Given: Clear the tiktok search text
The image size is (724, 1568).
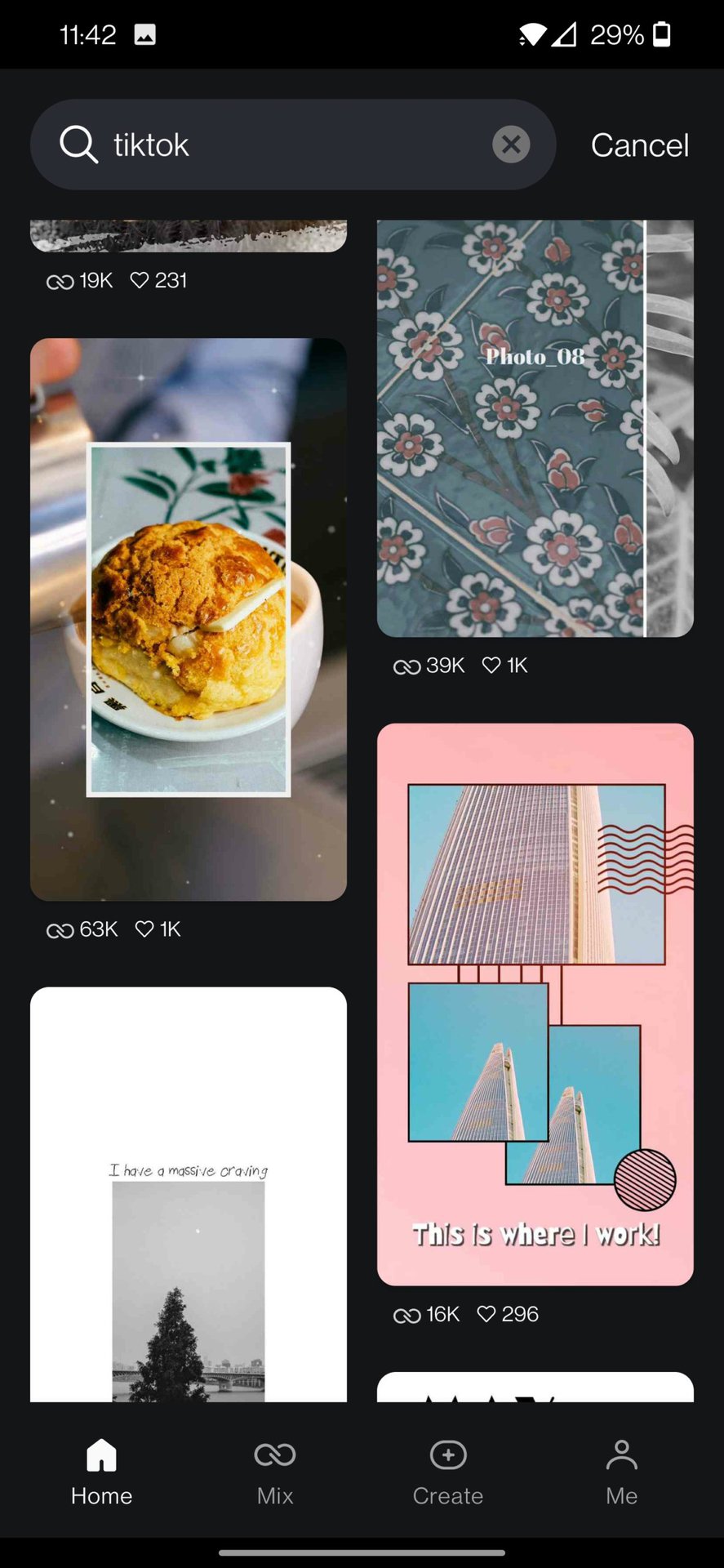Looking at the screenshot, I should pos(511,145).
